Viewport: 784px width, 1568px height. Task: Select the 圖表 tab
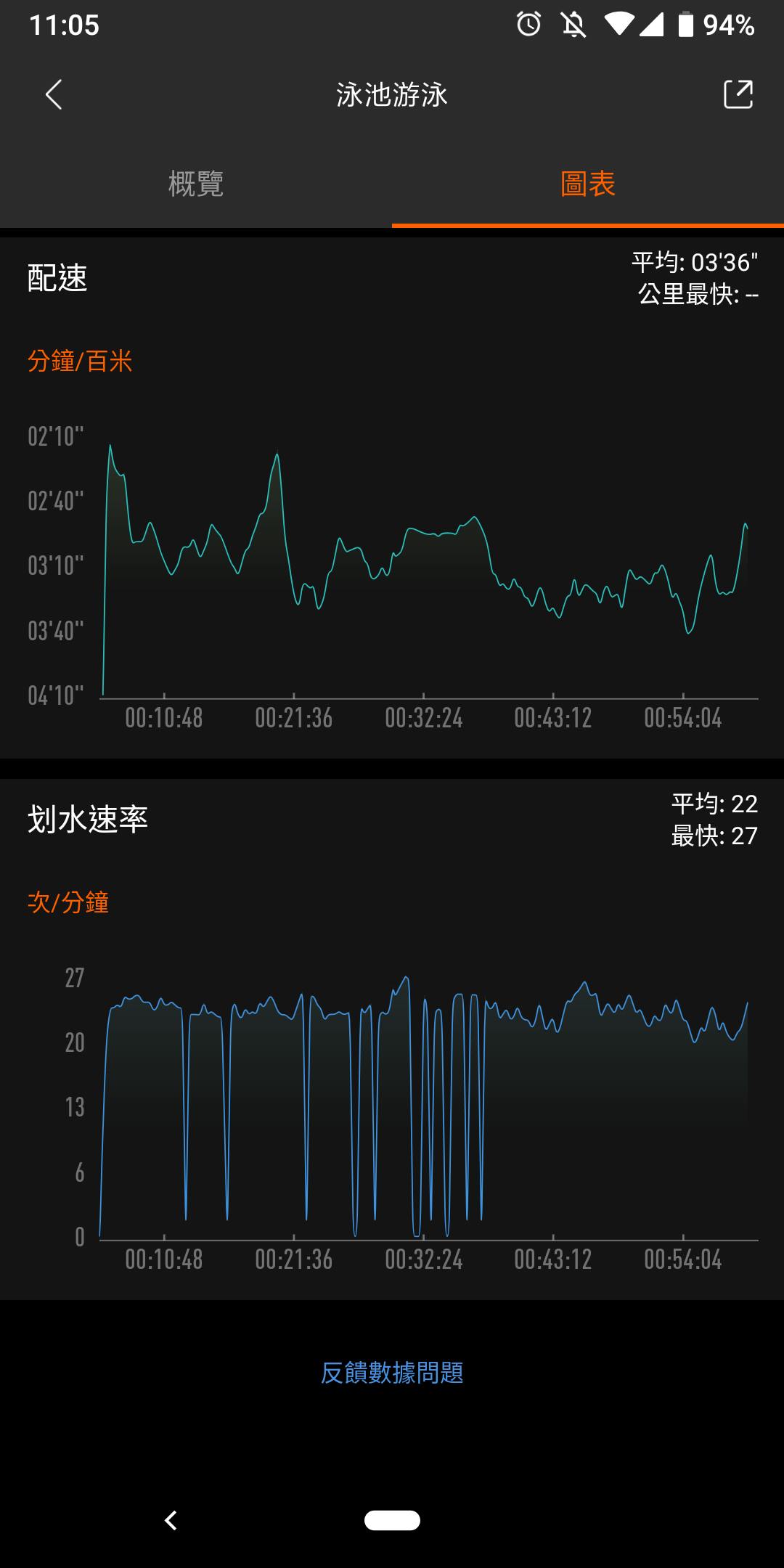point(587,183)
